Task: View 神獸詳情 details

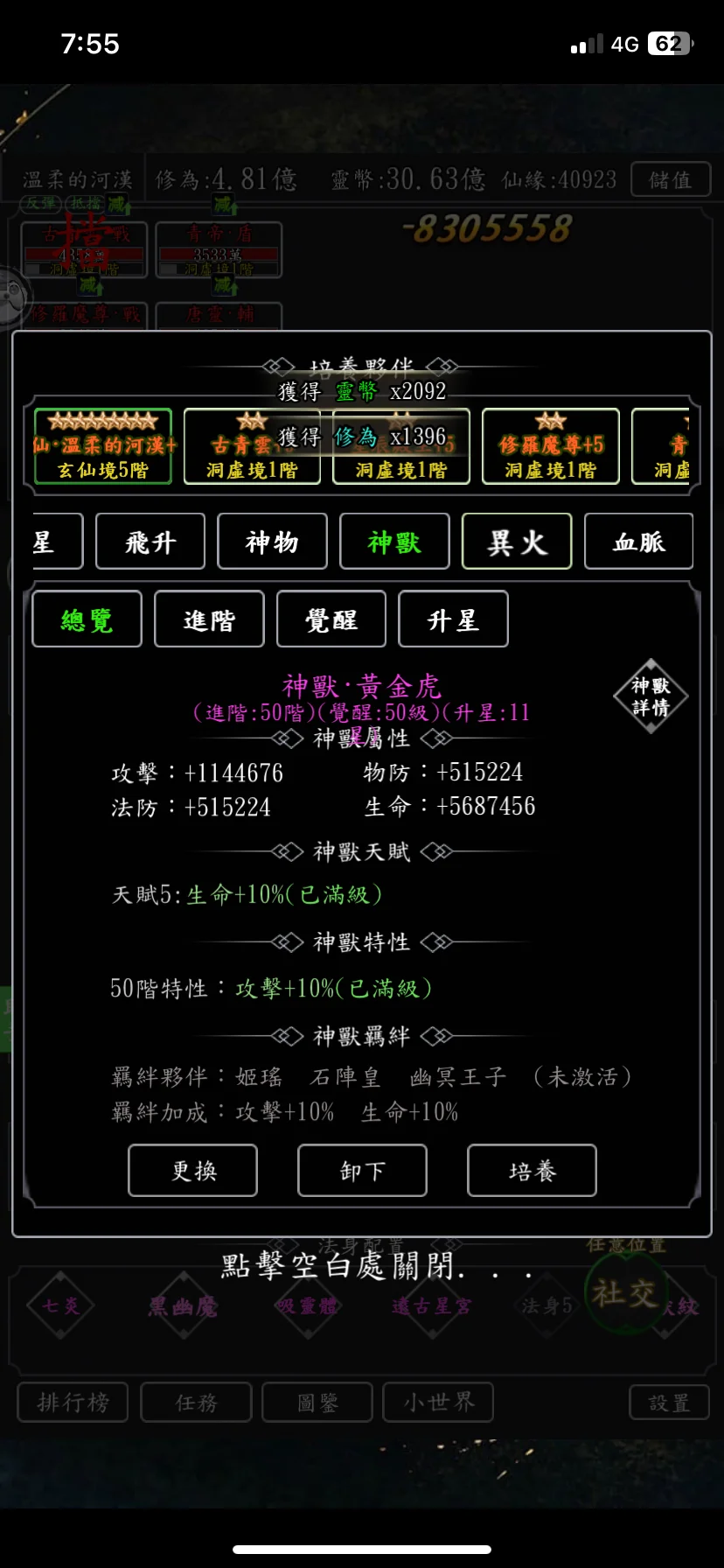Action: coord(650,696)
